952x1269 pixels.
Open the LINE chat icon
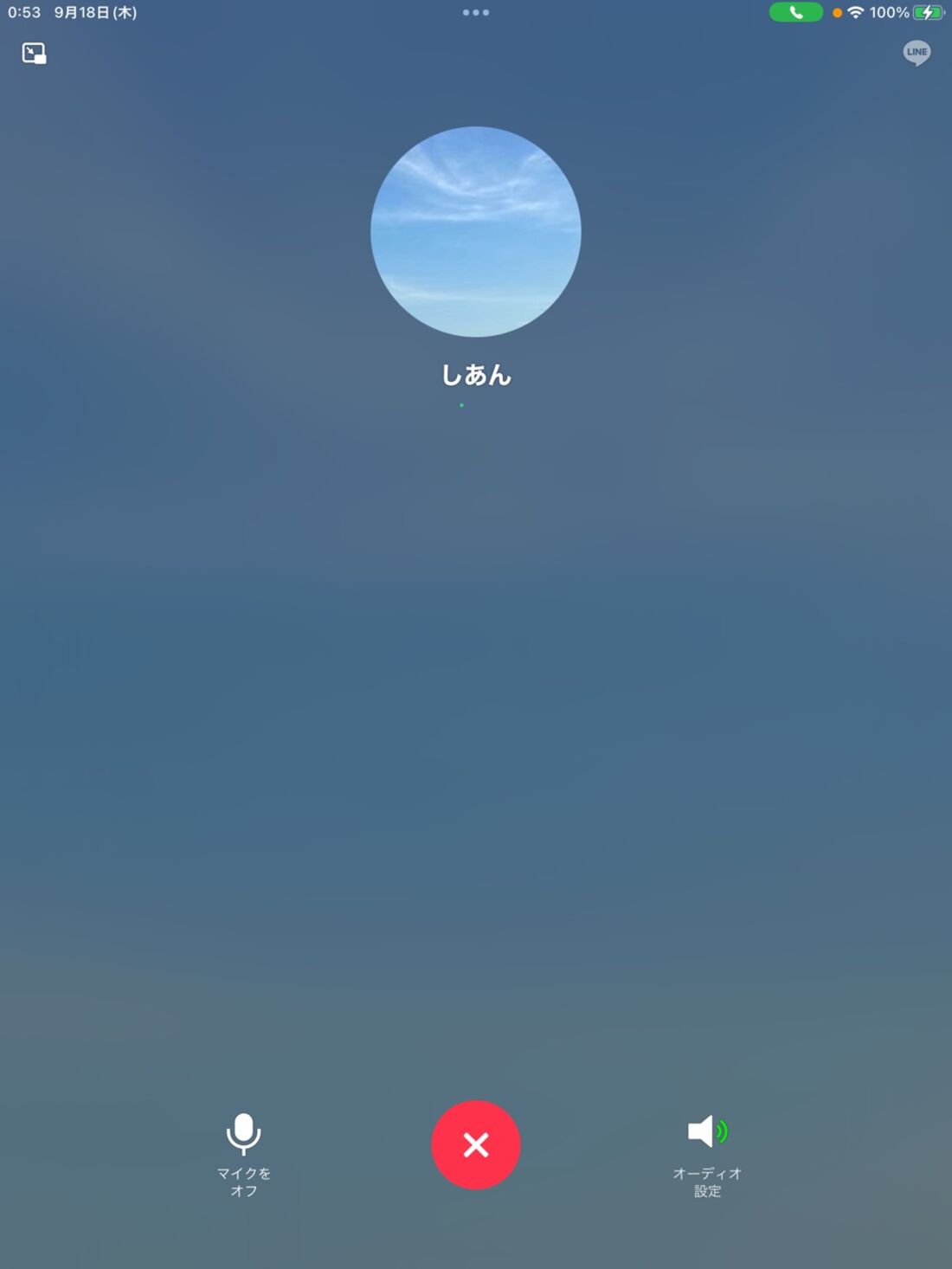coord(917,53)
